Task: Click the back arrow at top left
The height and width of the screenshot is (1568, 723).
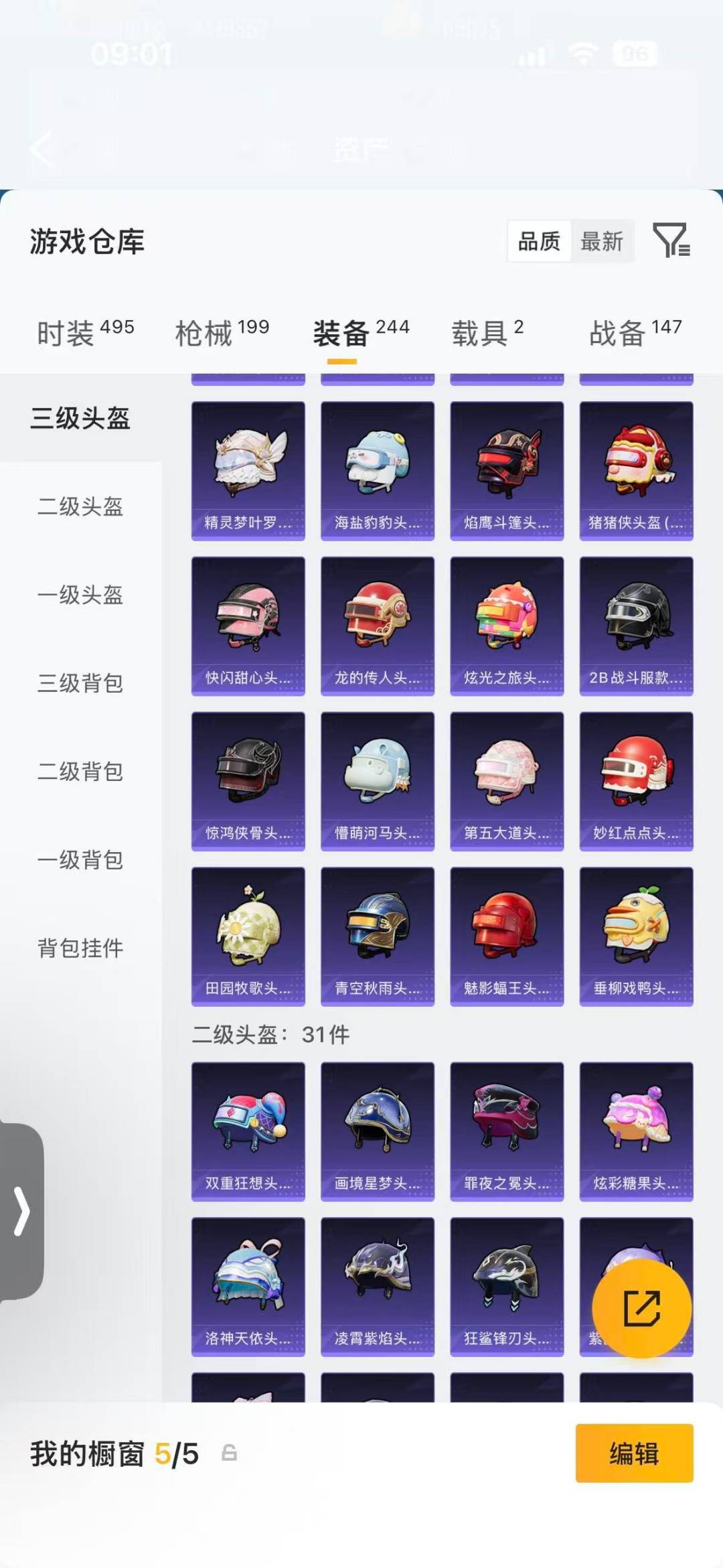Action: [x=42, y=149]
